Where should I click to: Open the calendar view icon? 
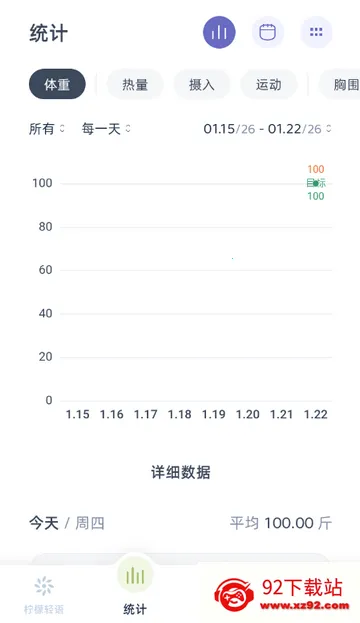(x=268, y=32)
